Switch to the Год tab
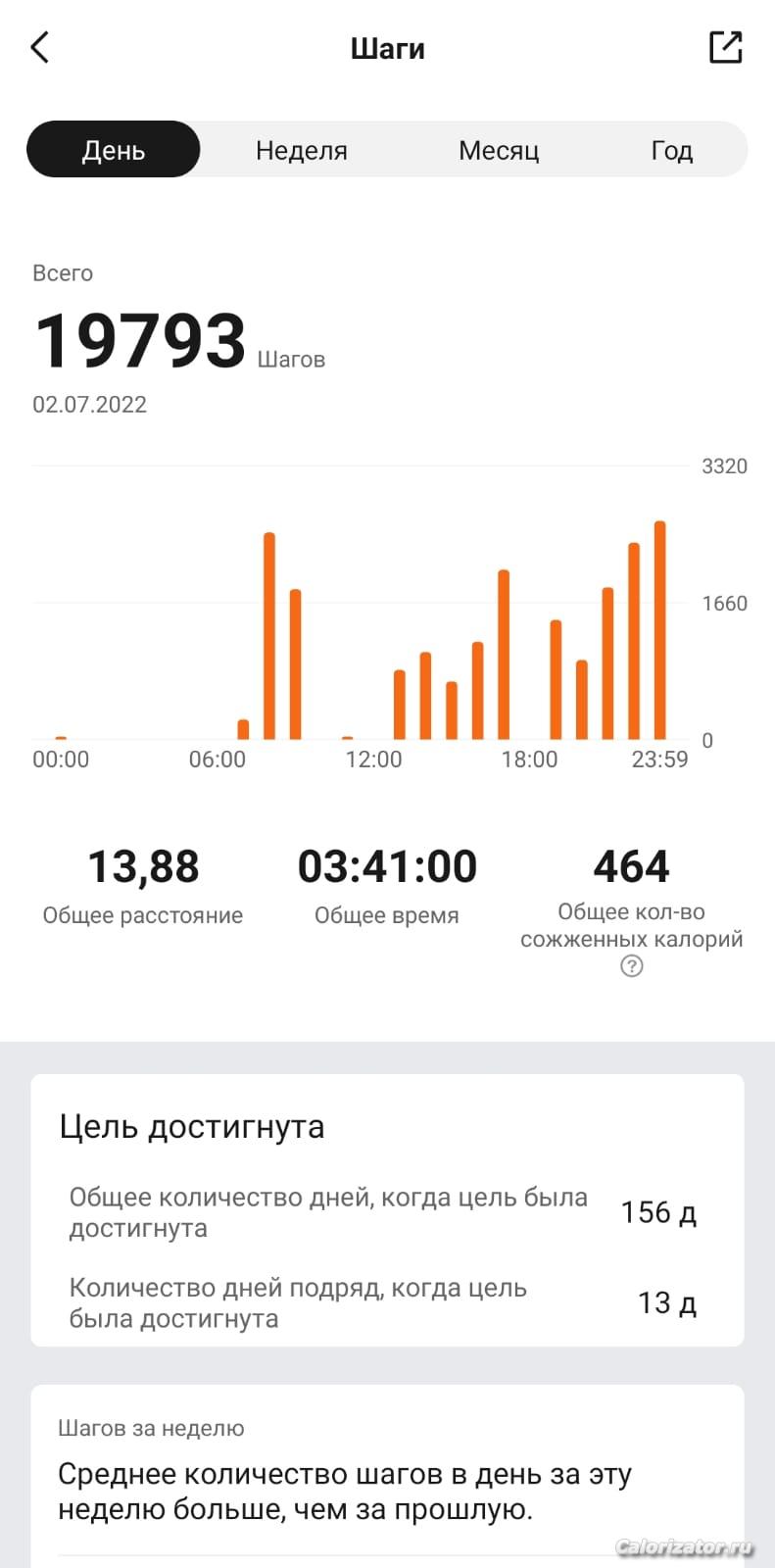This screenshot has width=775, height=1568. click(672, 150)
